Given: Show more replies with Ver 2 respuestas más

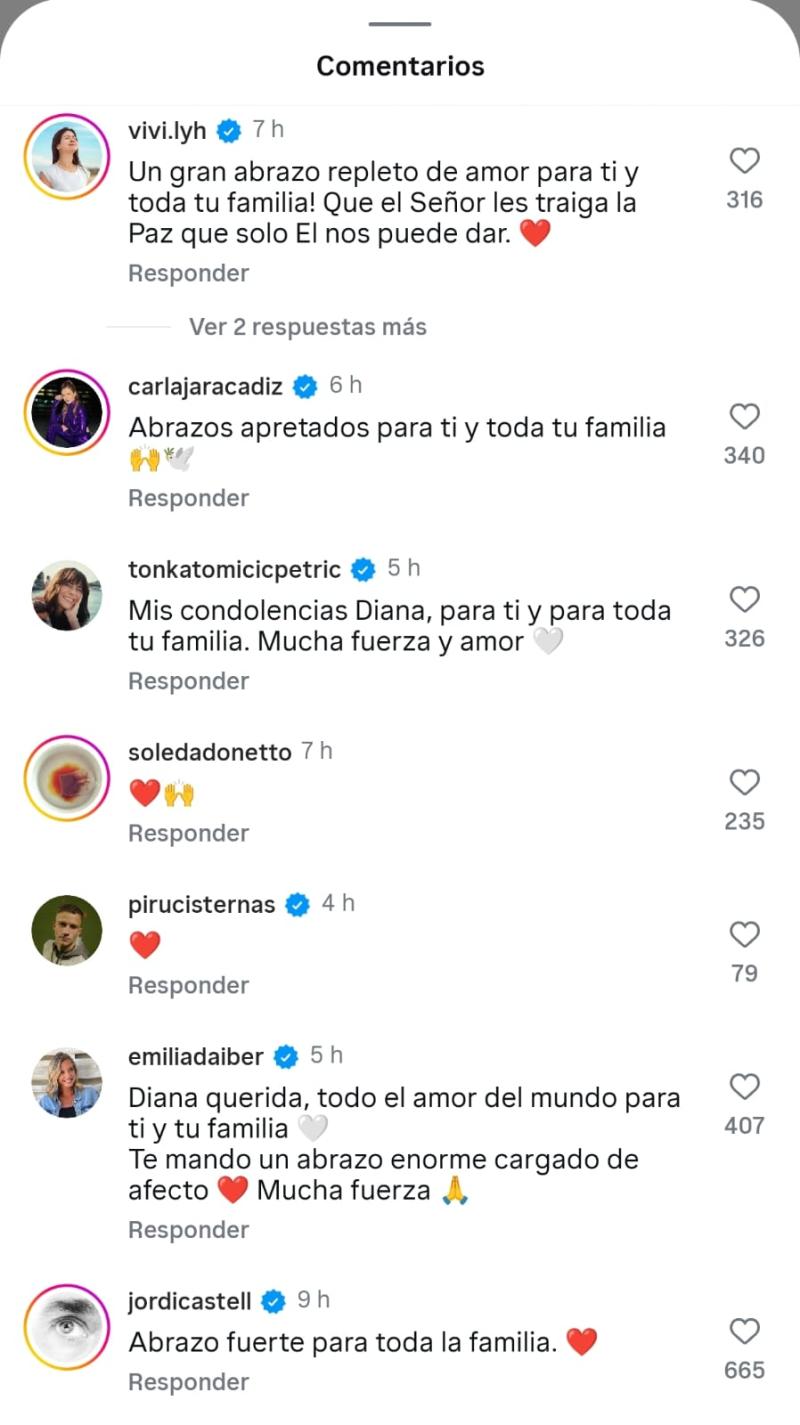Looking at the screenshot, I should click(x=307, y=326).
